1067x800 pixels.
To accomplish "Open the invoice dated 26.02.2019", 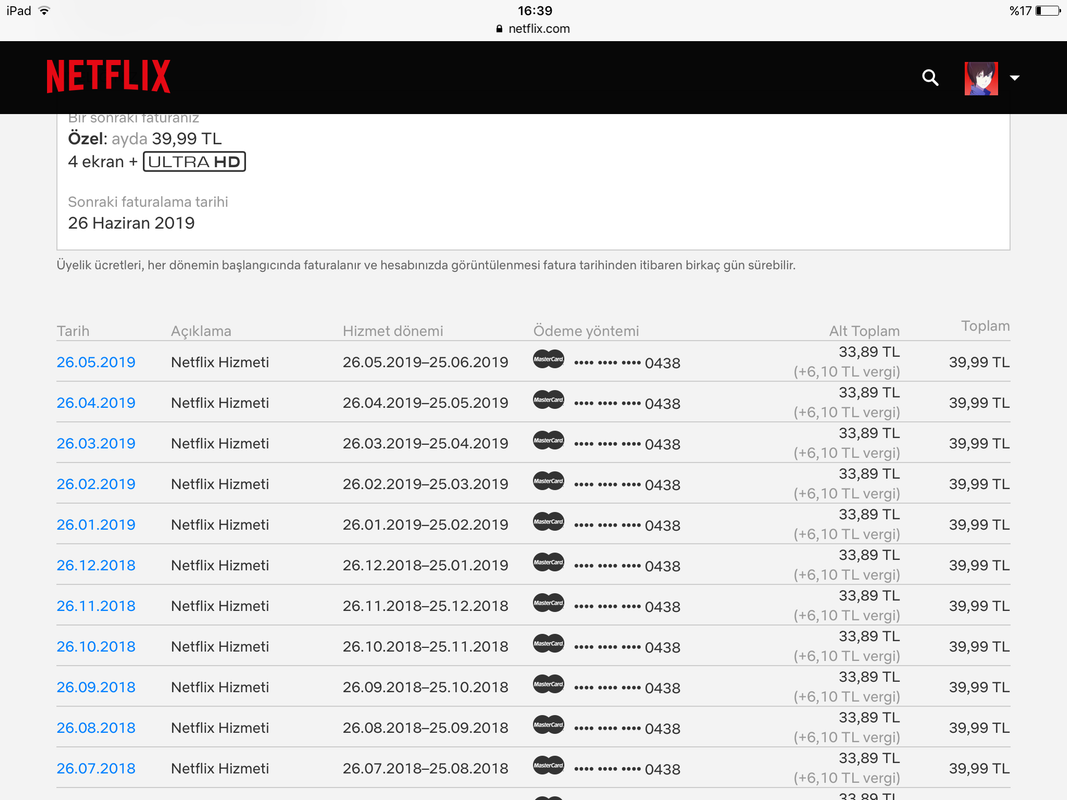I will tap(96, 484).
